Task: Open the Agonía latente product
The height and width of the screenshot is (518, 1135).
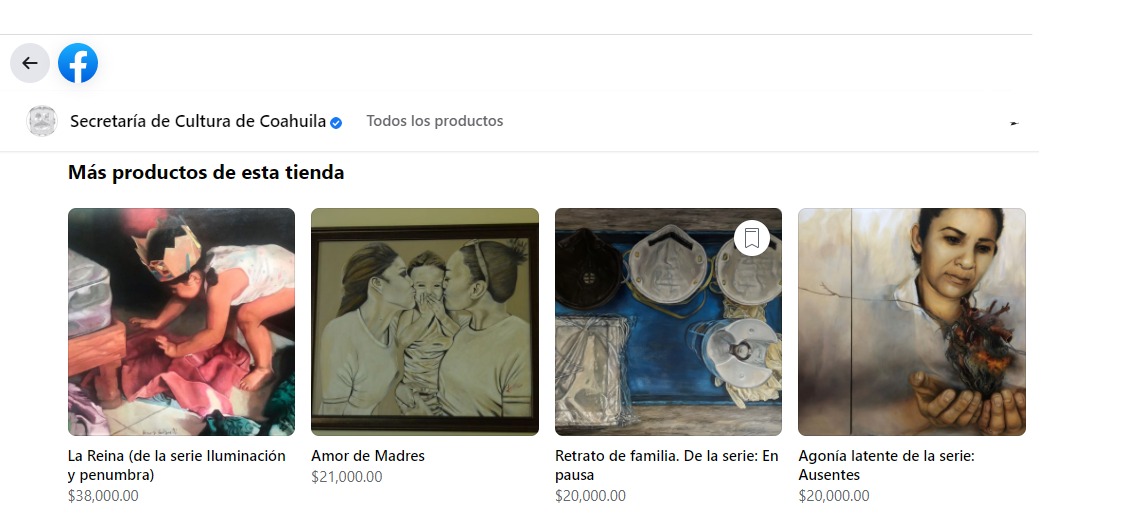Action: [x=911, y=322]
